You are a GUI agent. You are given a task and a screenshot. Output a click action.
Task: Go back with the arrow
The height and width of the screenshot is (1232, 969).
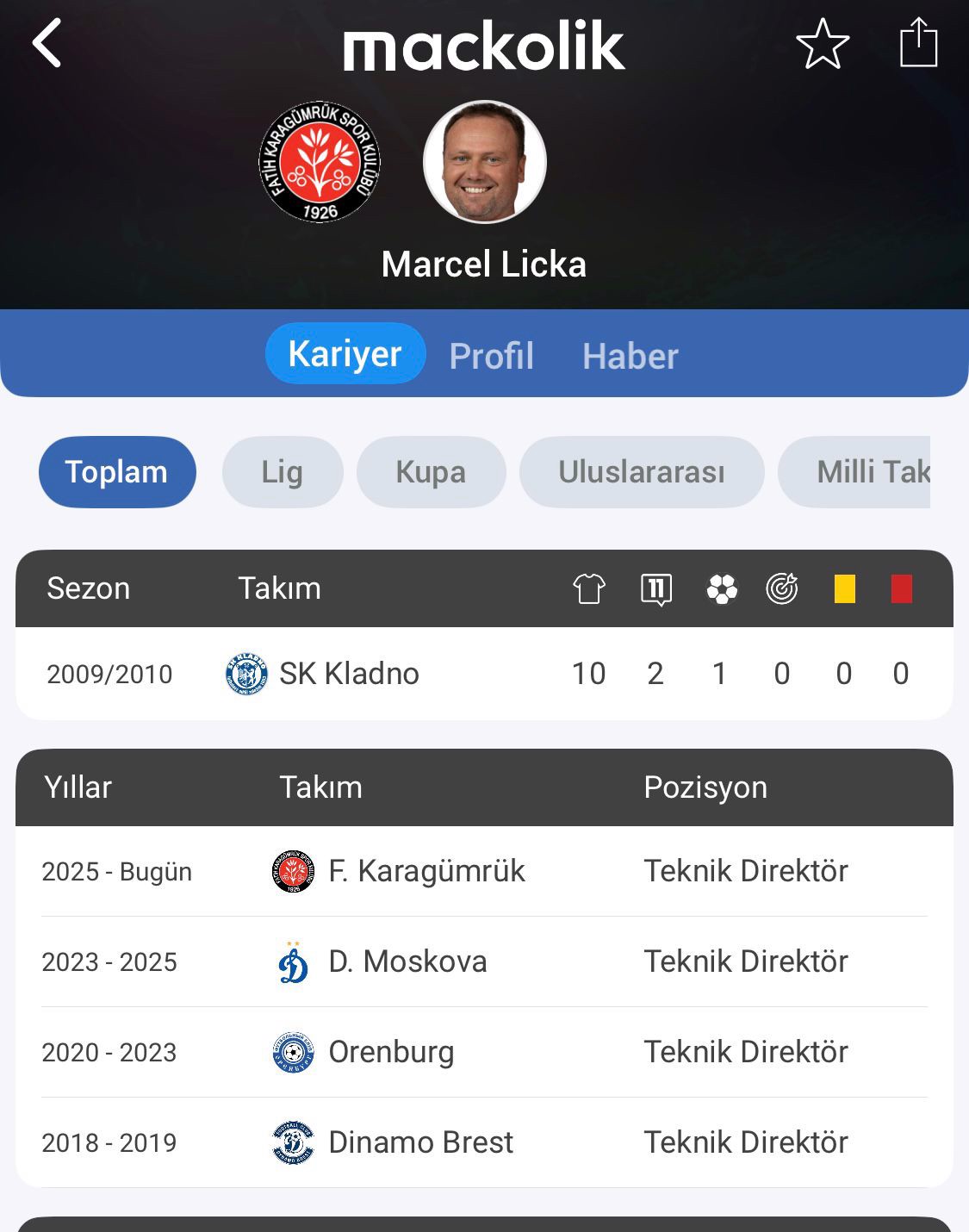click(x=47, y=43)
